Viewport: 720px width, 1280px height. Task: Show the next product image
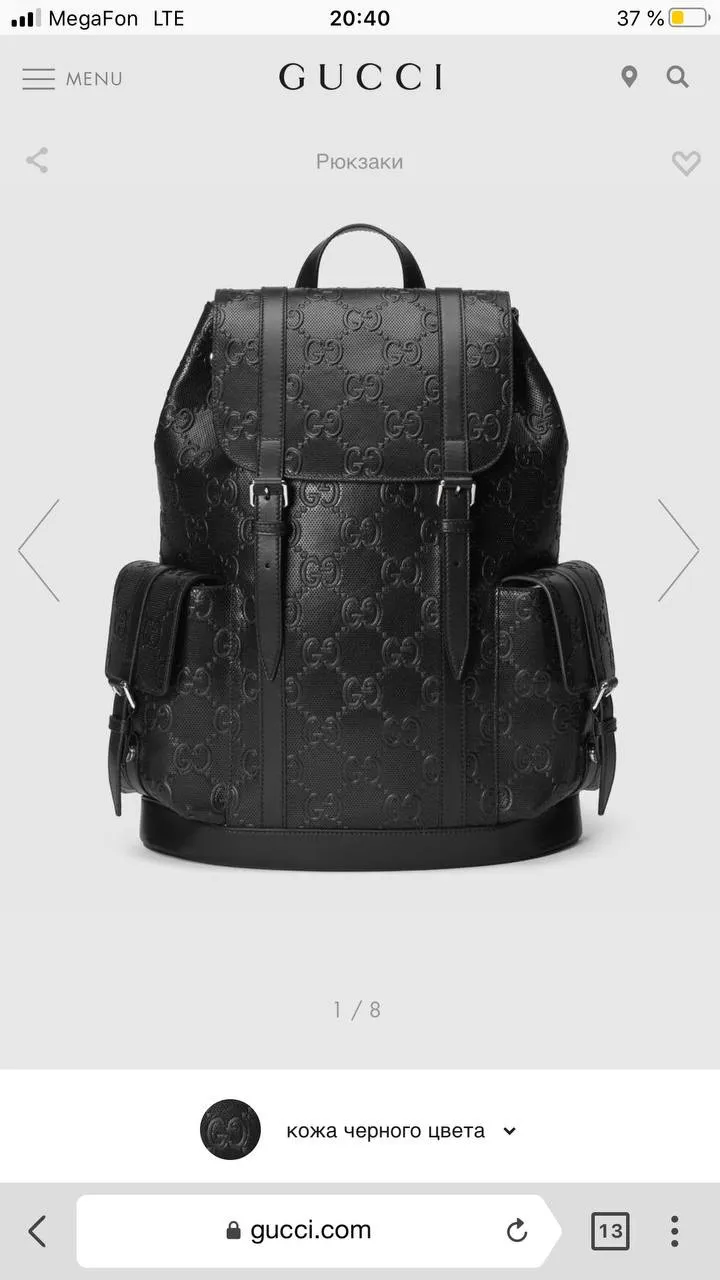pos(678,550)
